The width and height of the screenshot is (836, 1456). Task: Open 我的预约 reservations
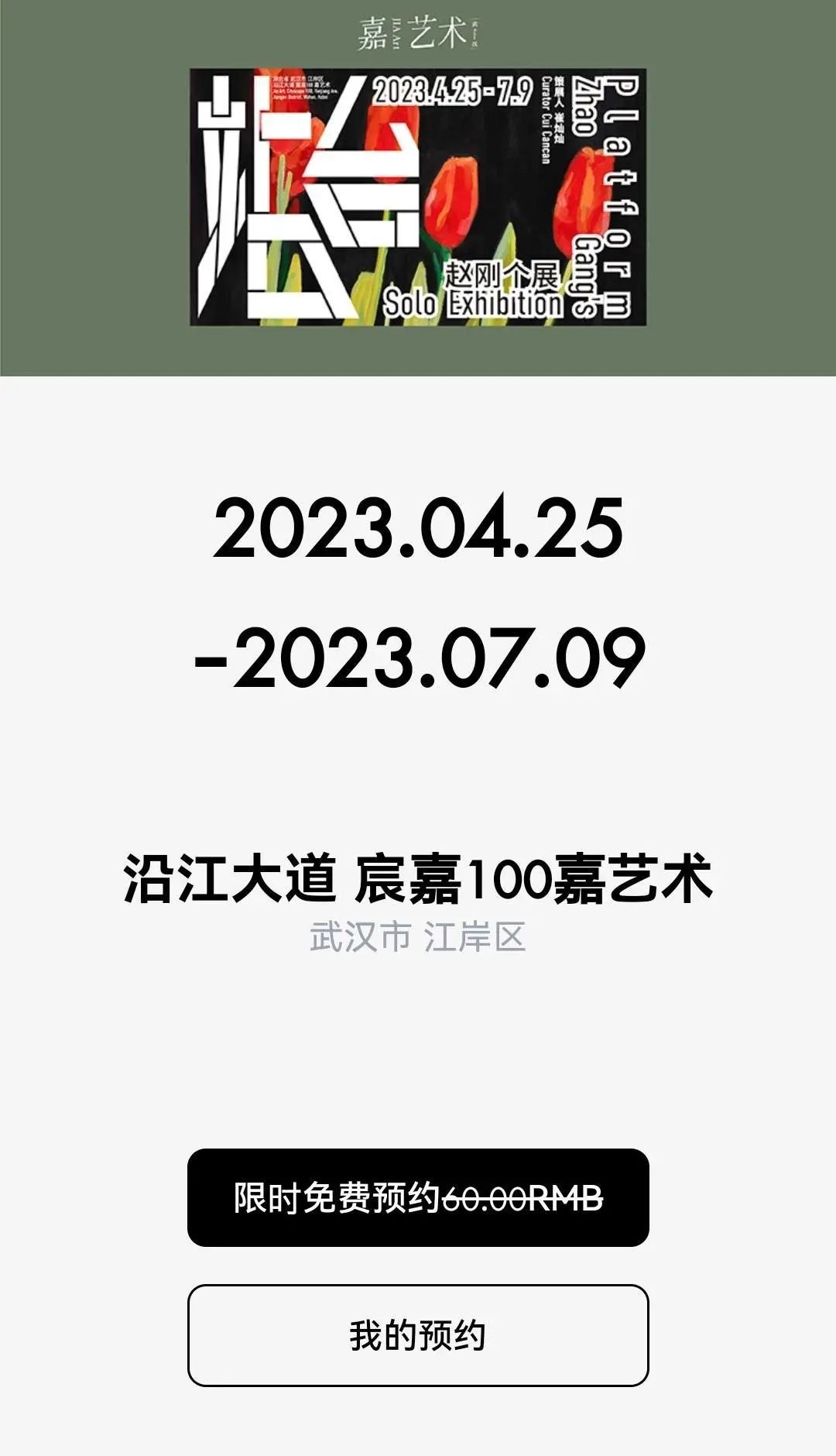[418, 1335]
